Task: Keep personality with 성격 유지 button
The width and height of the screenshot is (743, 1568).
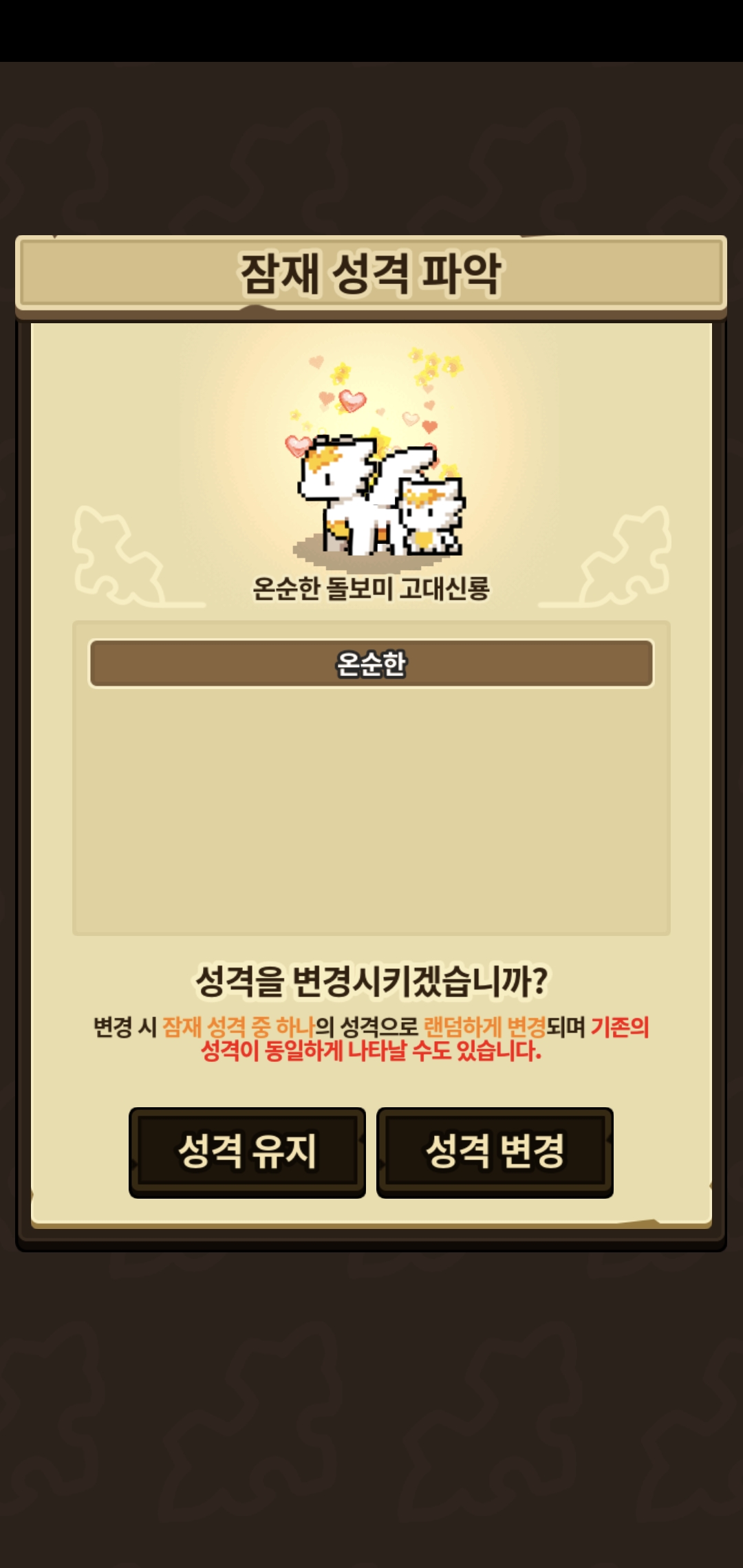Action: tap(247, 1152)
